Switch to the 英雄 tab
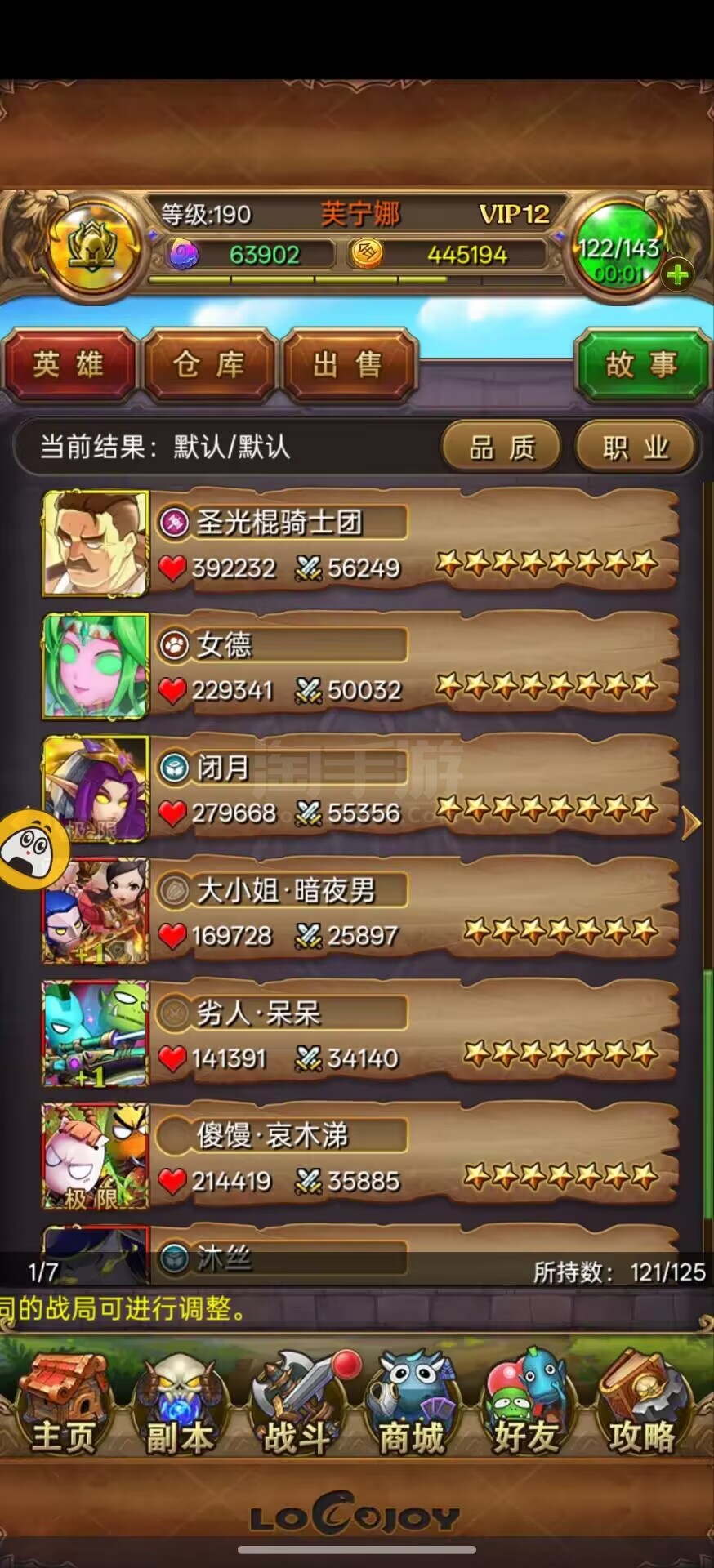 69,365
